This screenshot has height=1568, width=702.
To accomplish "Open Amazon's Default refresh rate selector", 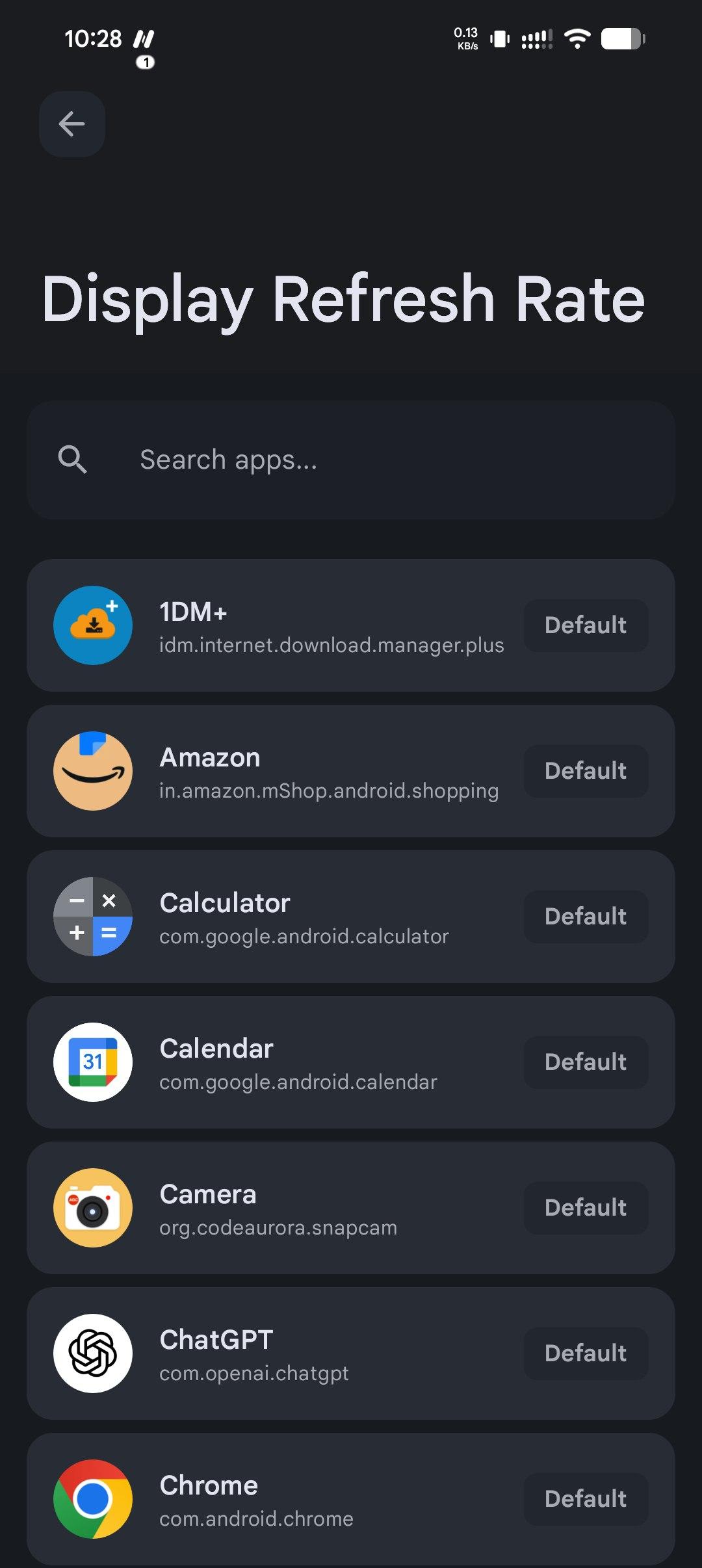I will pos(586,771).
